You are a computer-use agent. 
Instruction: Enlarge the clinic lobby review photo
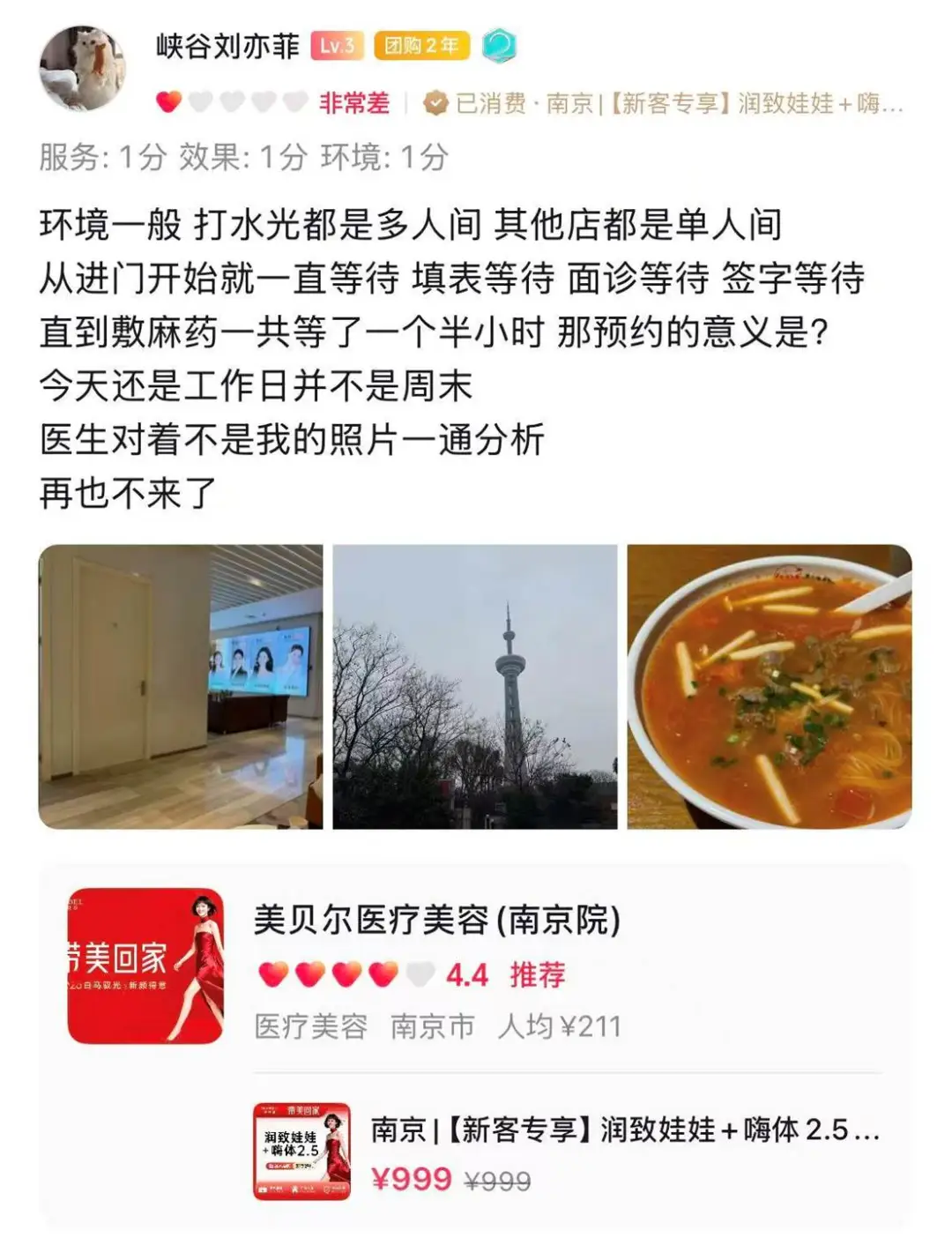[x=181, y=687]
